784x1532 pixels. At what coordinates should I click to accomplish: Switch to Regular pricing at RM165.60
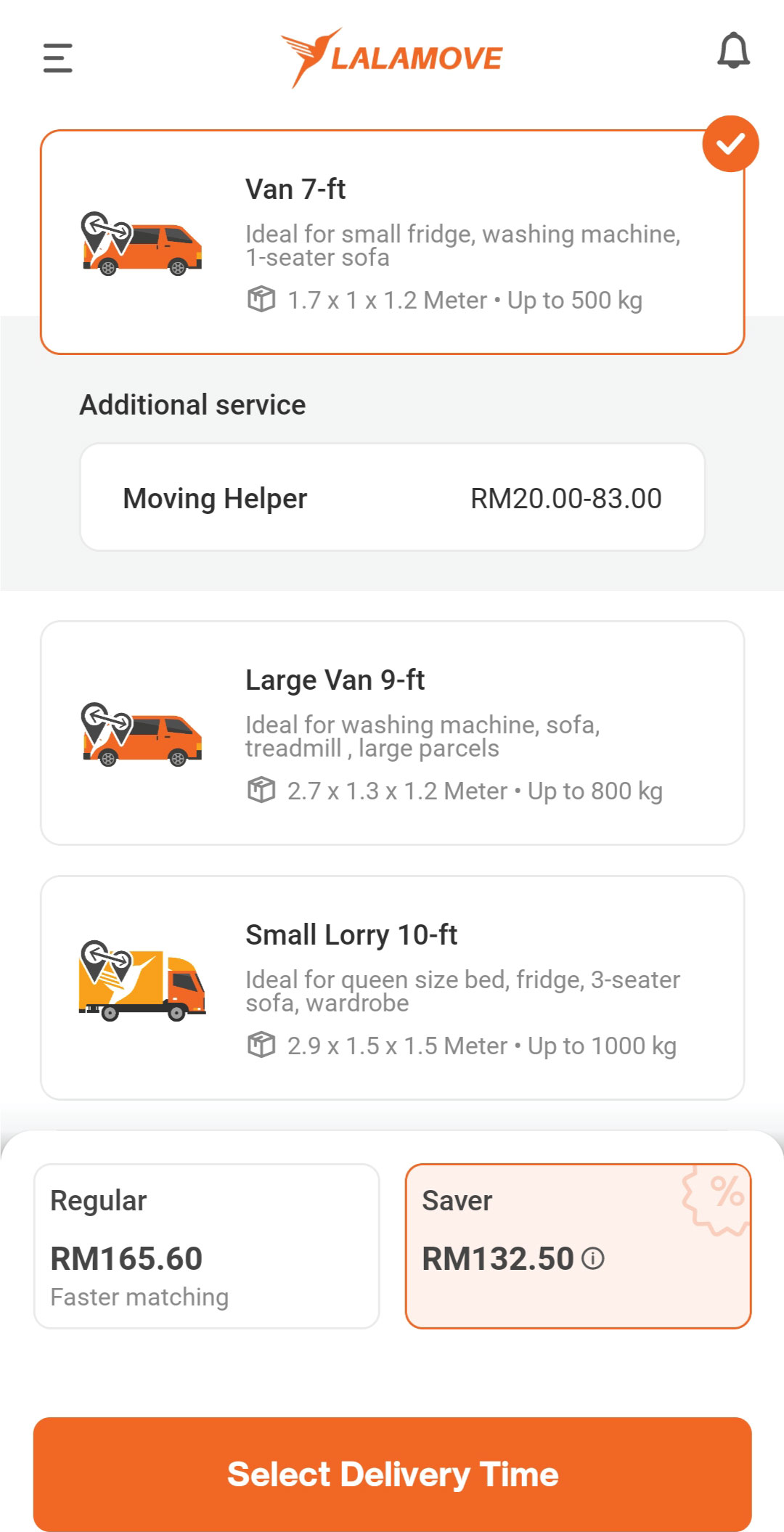[207, 1246]
